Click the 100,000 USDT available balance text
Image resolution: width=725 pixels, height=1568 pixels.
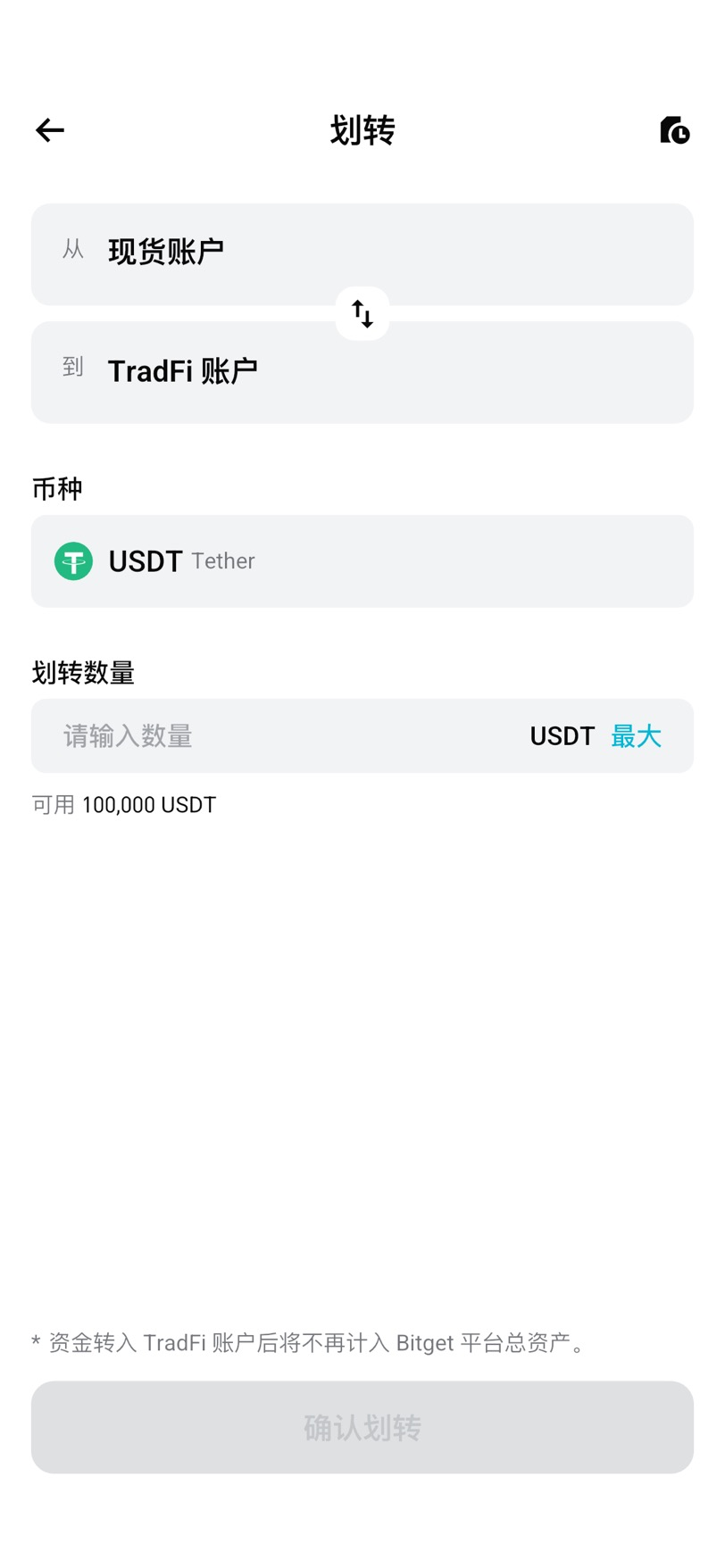[x=124, y=804]
